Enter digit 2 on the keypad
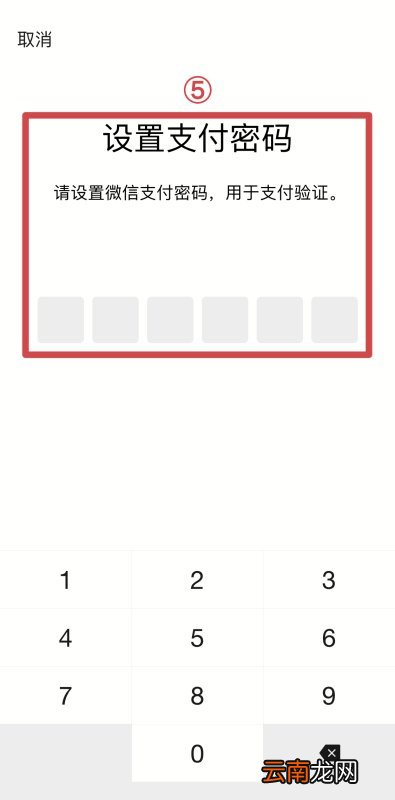This screenshot has height=800, width=395. click(x=197, y=580)
